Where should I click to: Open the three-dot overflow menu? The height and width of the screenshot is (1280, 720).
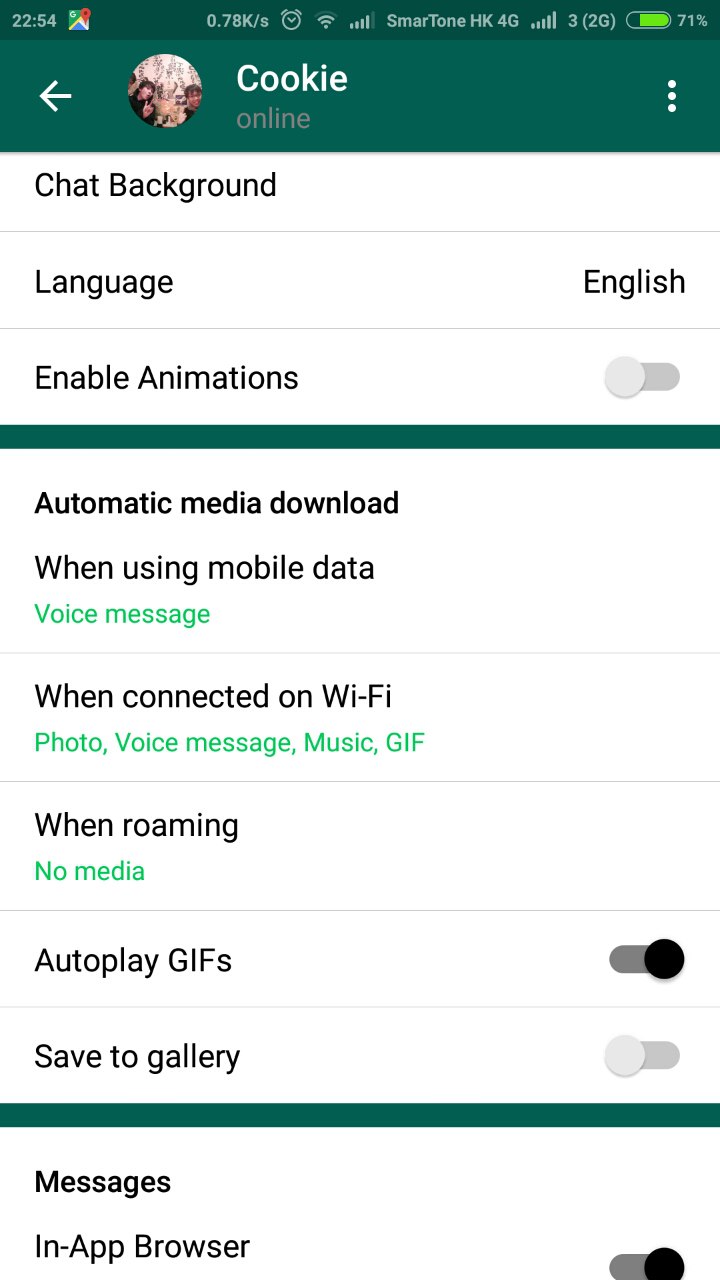click(x=672, y=96)
